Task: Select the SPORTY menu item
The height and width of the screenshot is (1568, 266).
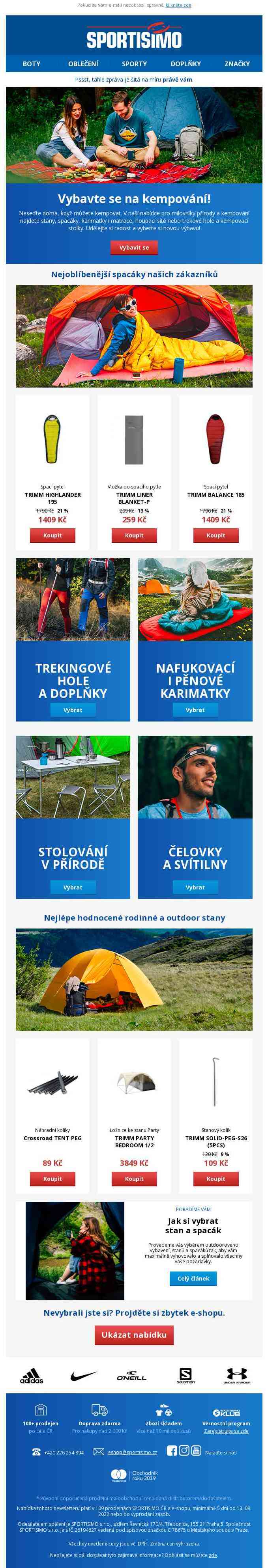Action: [x=134, y=64]
